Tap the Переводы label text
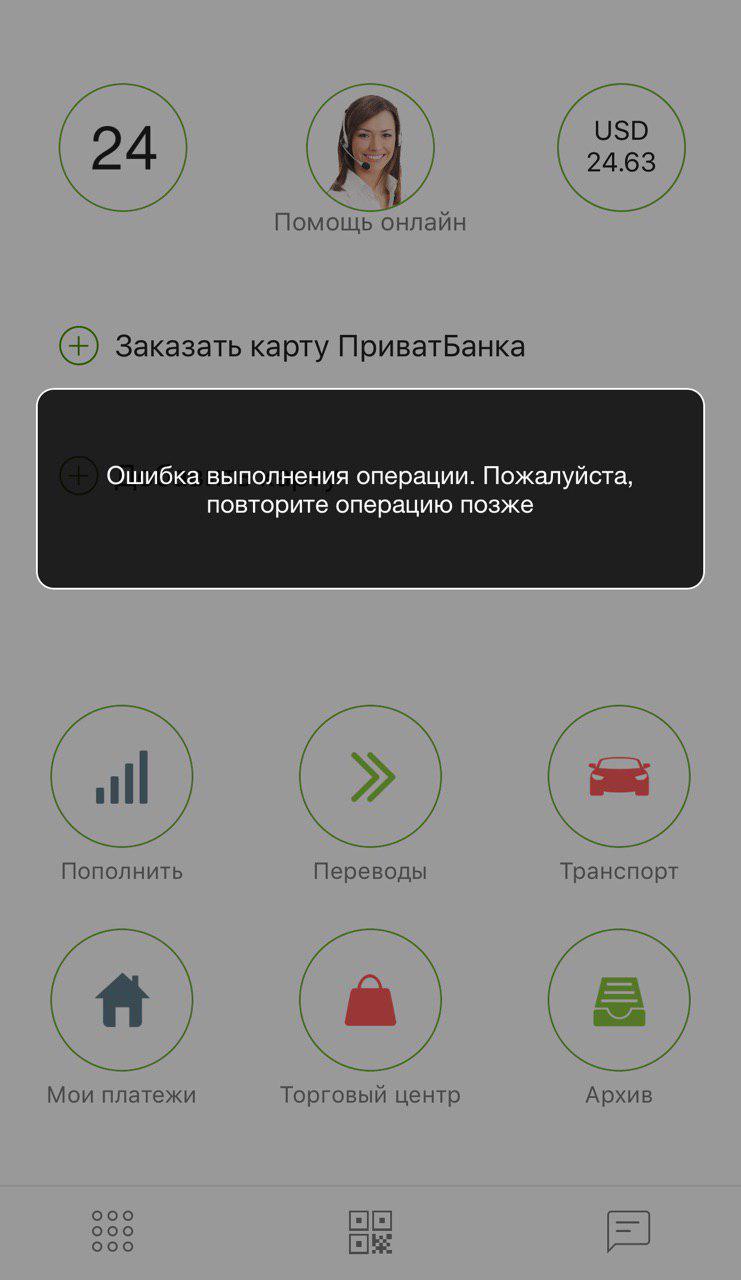The image size is (741, 1280). [x=370, y=871]
